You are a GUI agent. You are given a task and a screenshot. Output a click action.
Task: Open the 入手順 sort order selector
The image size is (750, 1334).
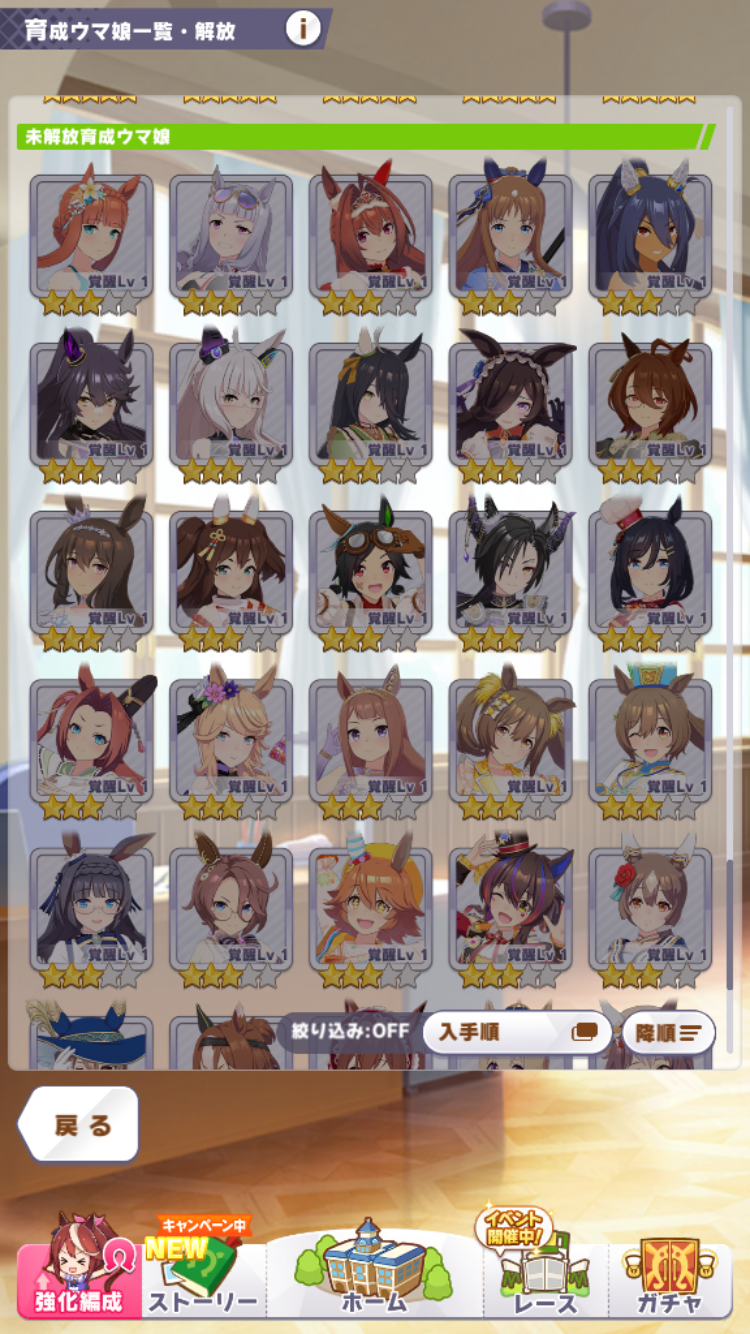pyautogui.click(x=516, y=1033)
